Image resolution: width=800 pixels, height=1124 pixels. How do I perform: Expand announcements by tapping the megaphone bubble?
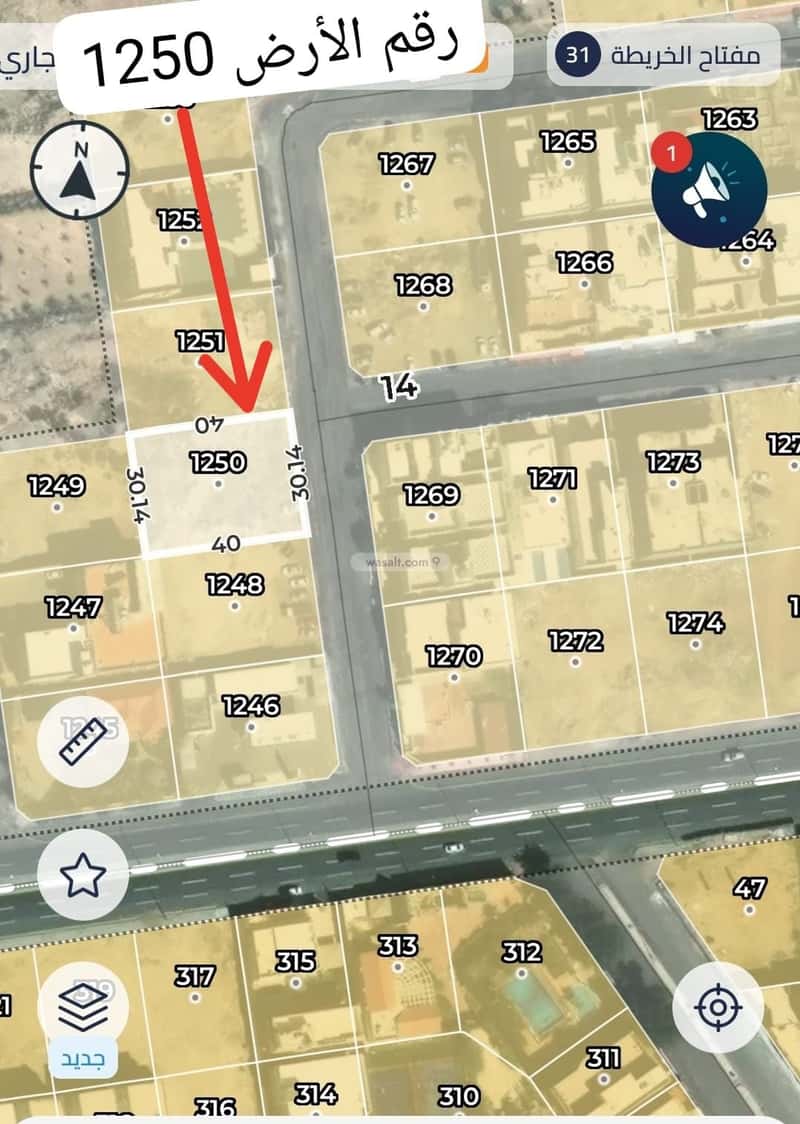710,192
